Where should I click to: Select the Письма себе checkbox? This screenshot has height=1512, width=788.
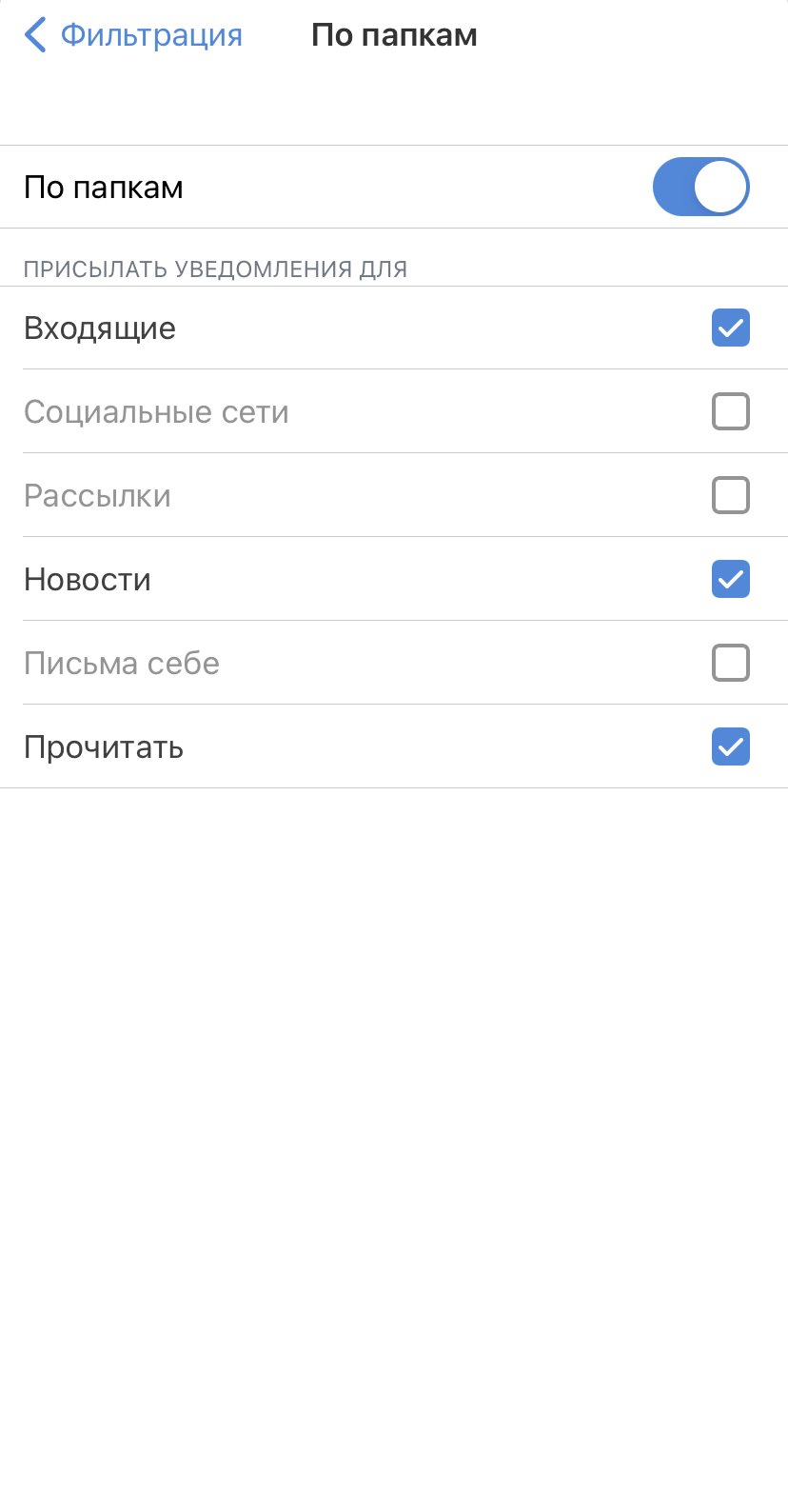click(731, 663)
